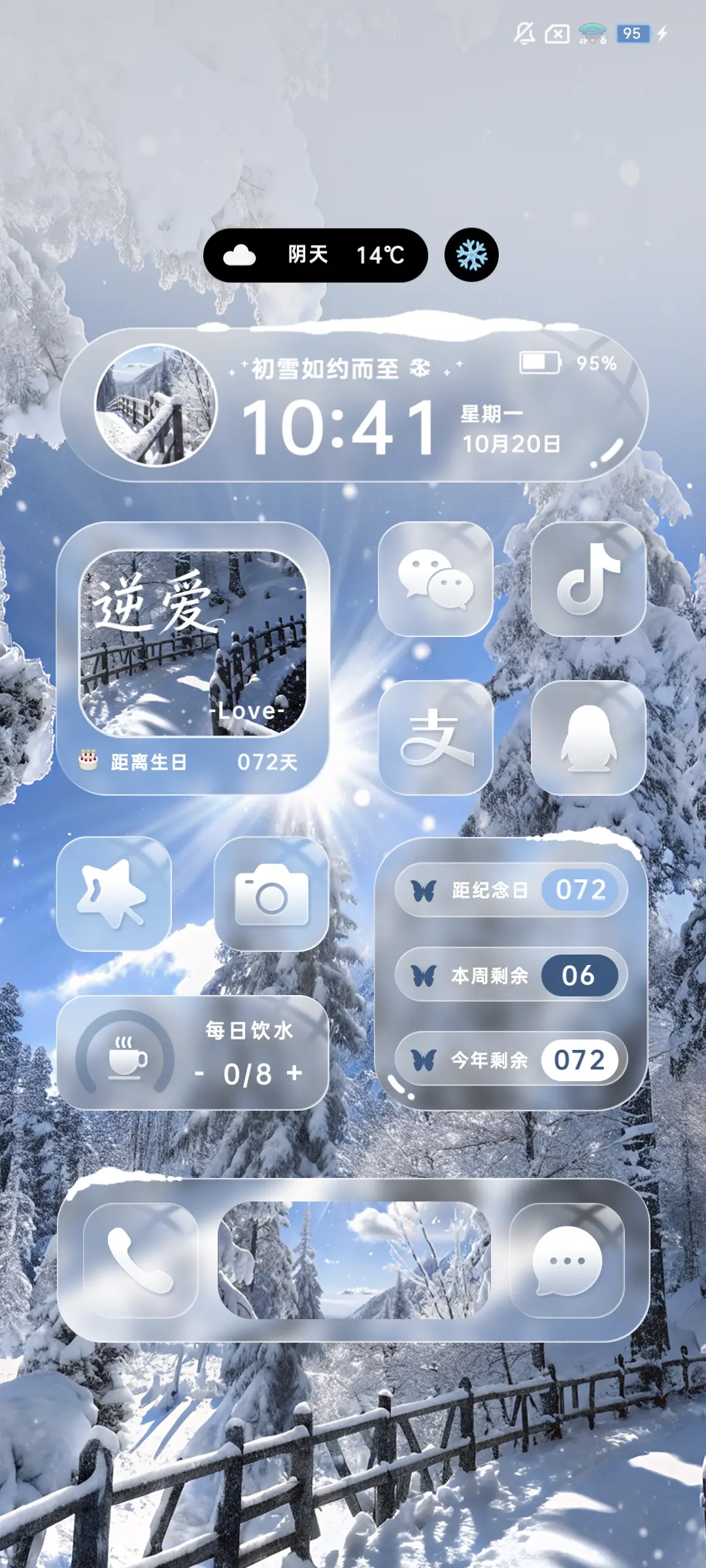The width and height of the screenshot is (706, 1568).
Task: Tap the Phone dialer icon
Action: pos(144,1265)
